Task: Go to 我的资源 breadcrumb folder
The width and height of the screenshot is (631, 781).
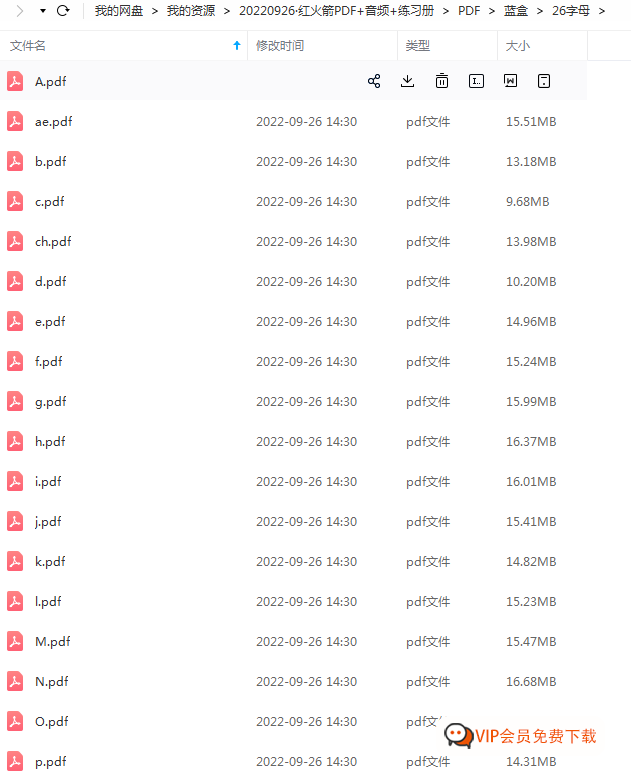Action: tap(191, 11)
